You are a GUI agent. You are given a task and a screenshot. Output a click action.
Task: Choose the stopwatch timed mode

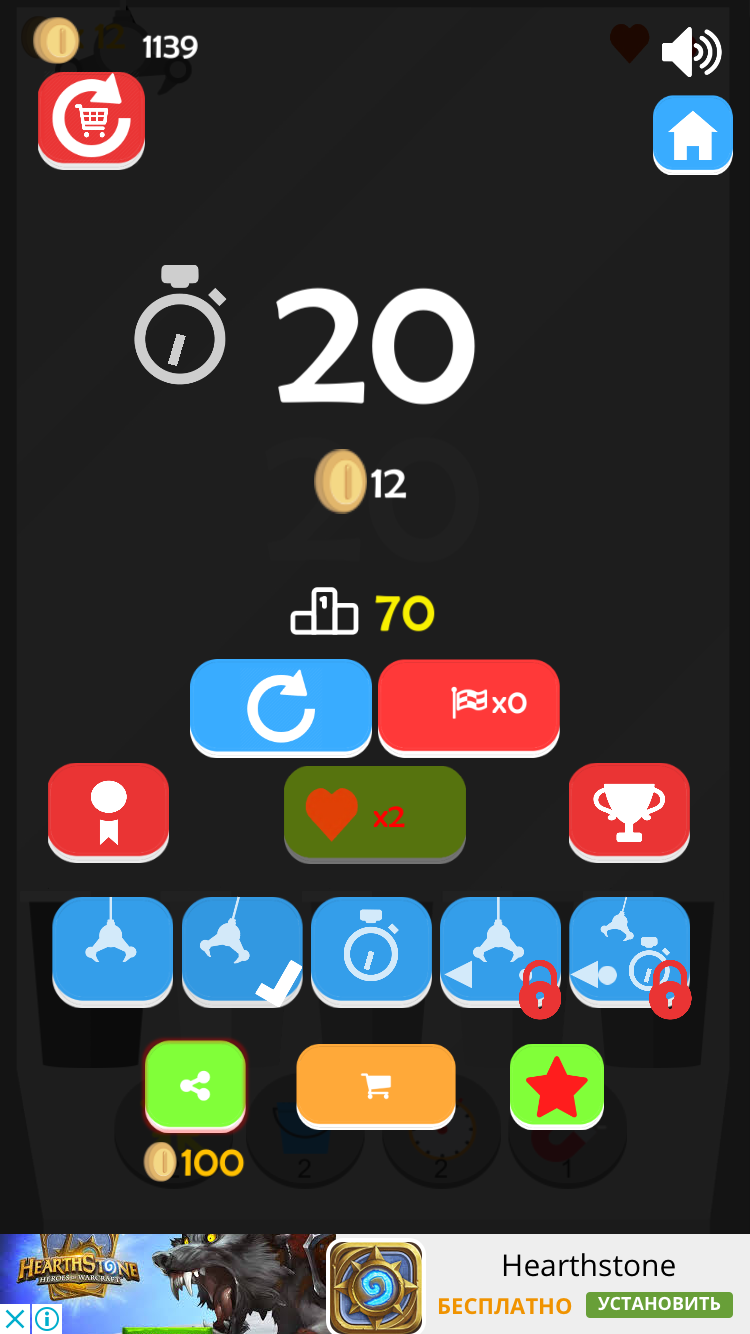[371, 951]
